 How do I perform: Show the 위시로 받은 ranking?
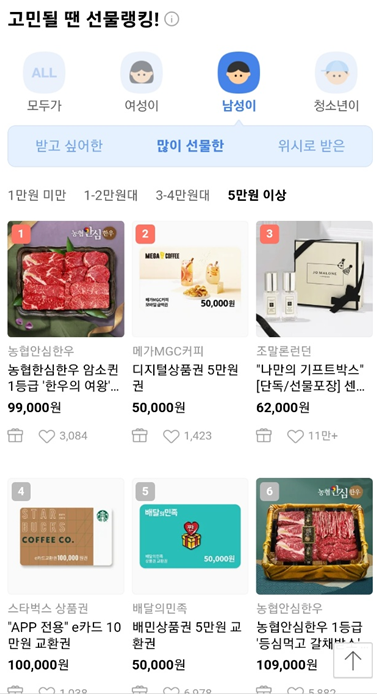point(311,146)
